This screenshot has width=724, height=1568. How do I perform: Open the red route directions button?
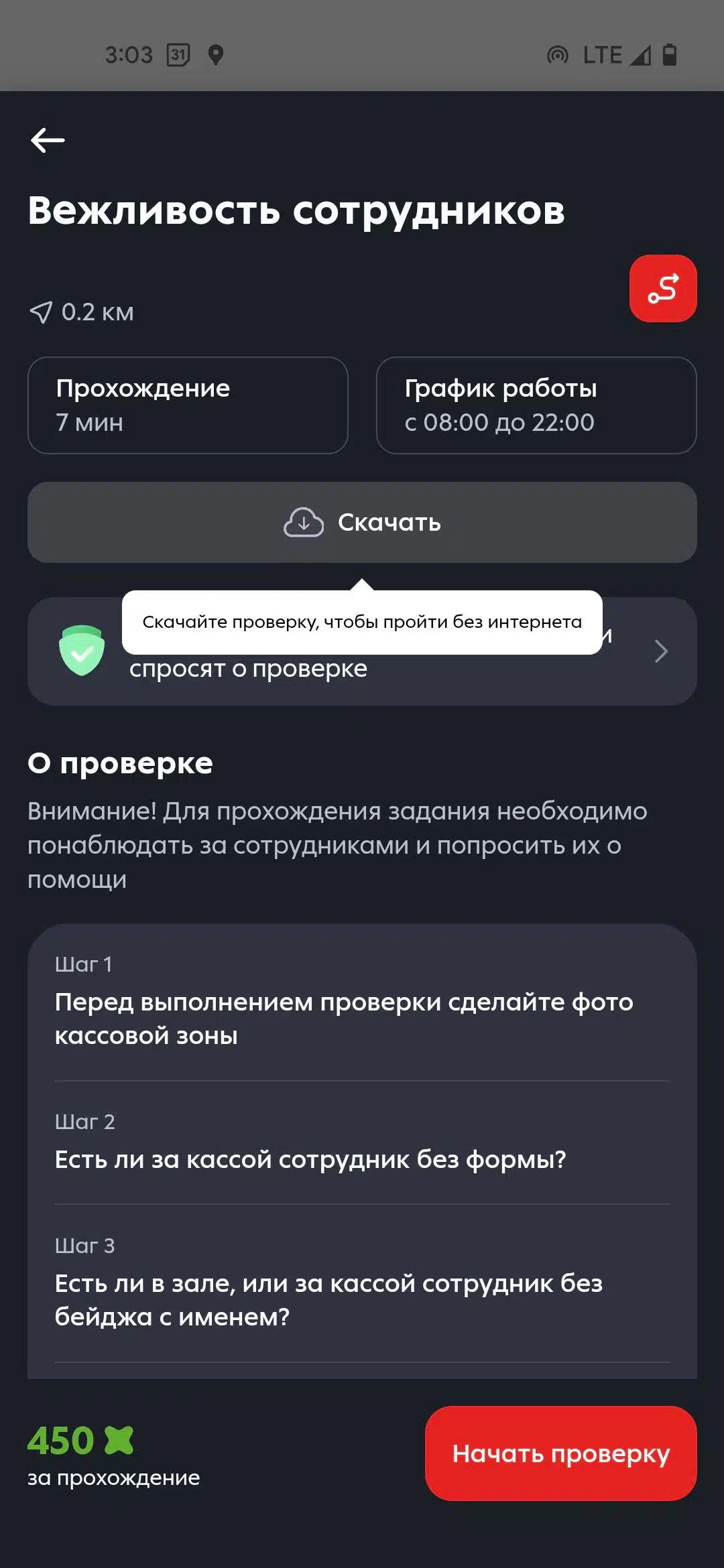pos(662,288)
